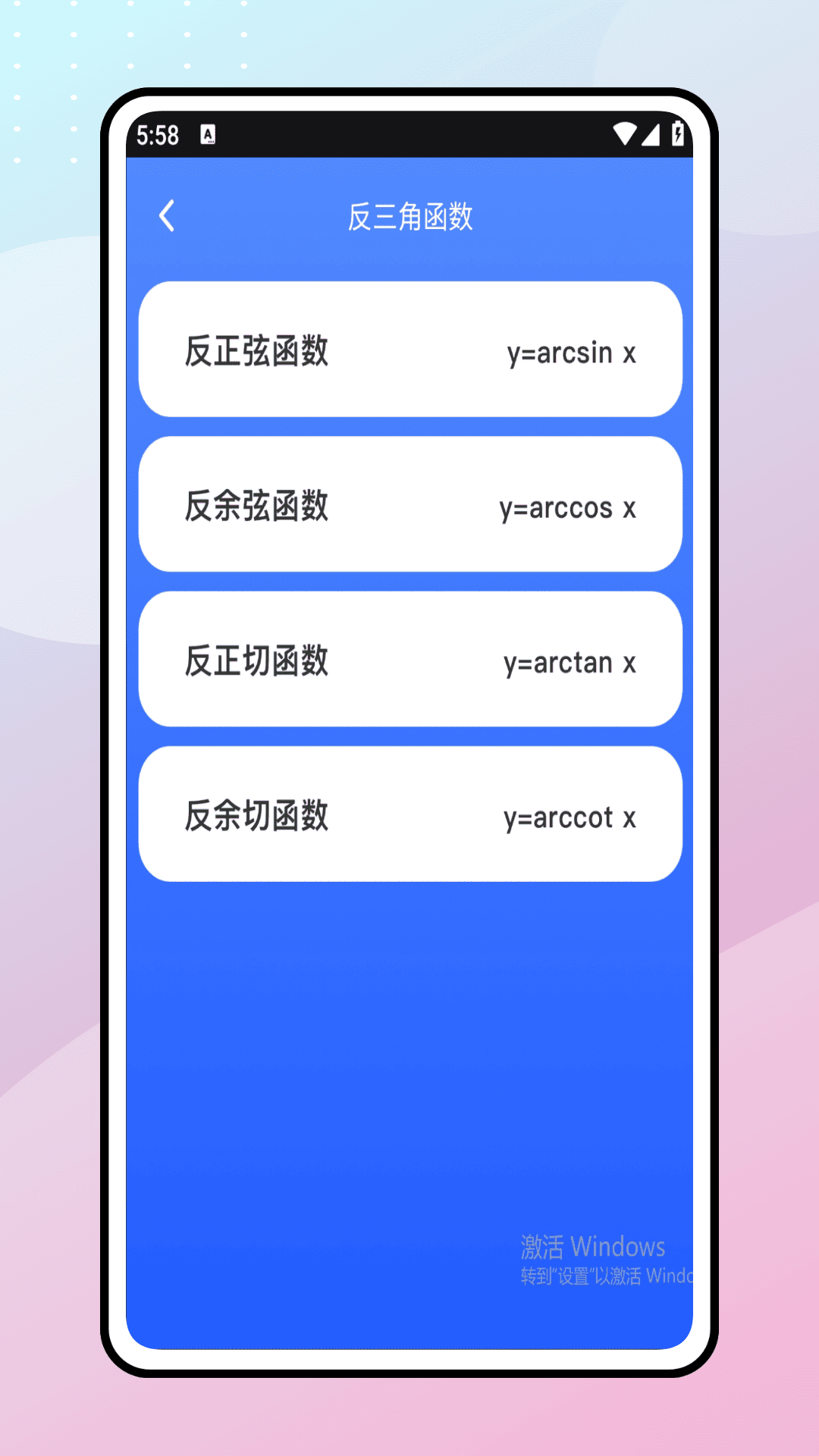
Task: Select the formula y=arccot x
Action: (570, 817)
